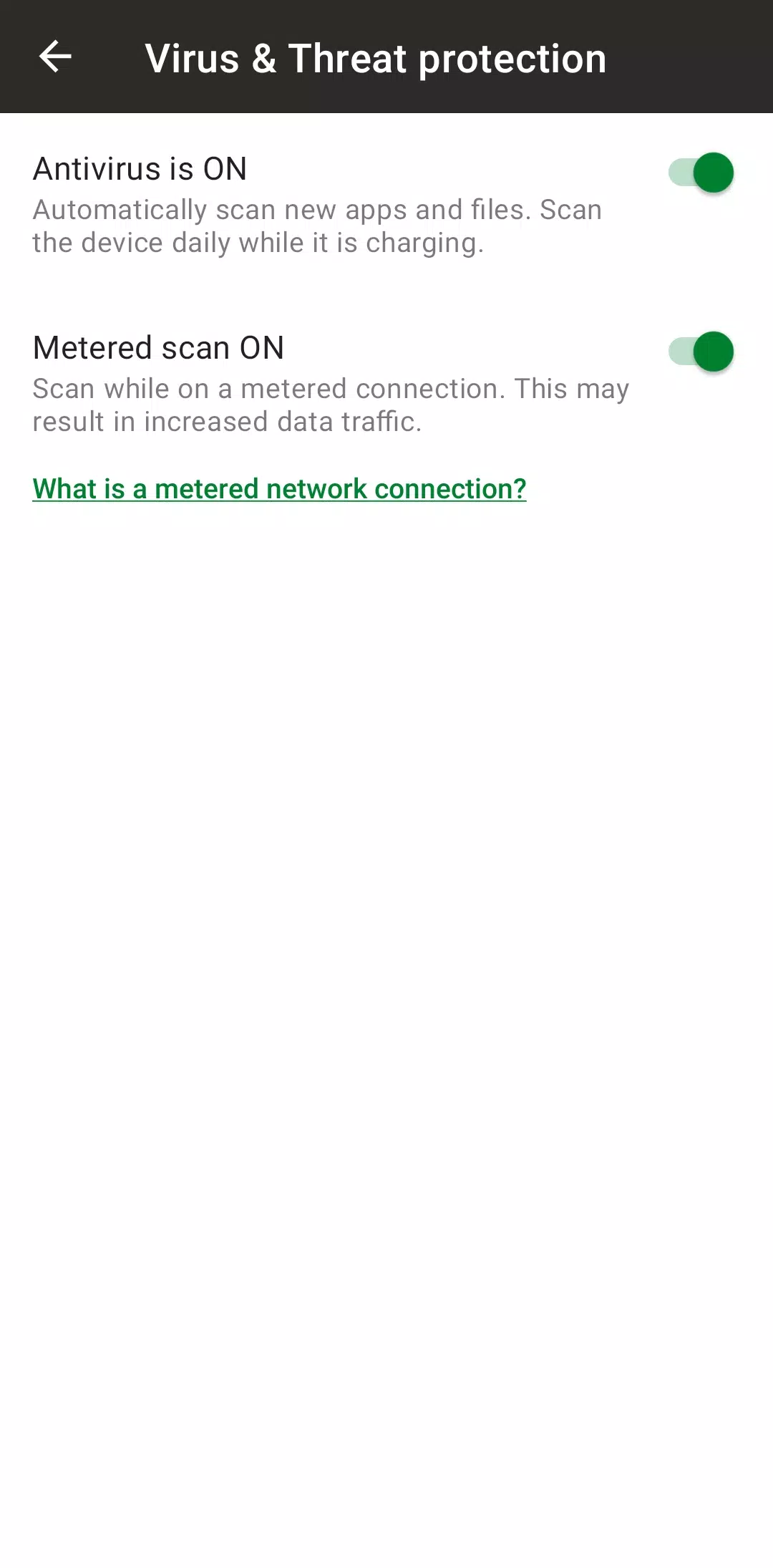Disable the Metered scan switch
This screenshot has width=773, height=1568.
point(701,352)
